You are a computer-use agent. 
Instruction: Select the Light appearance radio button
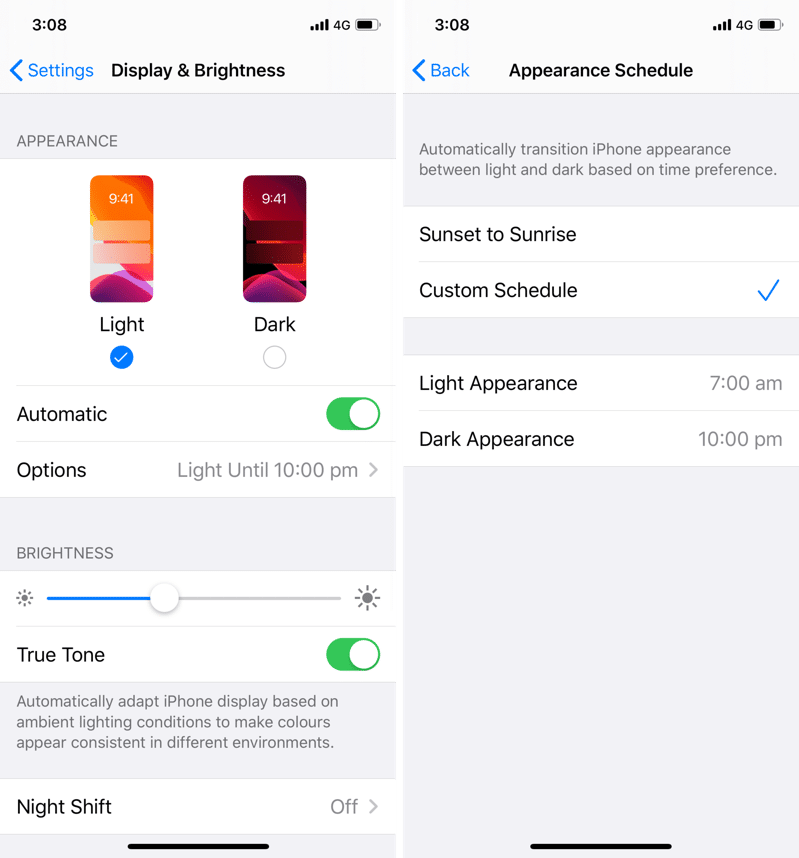(121, 357)
